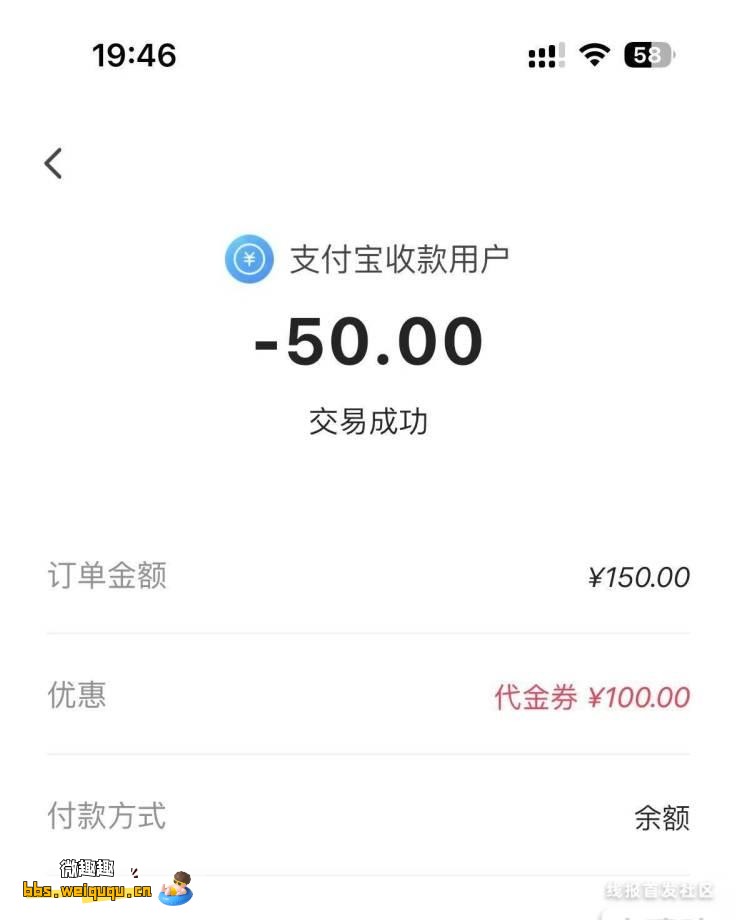
Task: Click the cellular signal icon
Action: (543, 55)
